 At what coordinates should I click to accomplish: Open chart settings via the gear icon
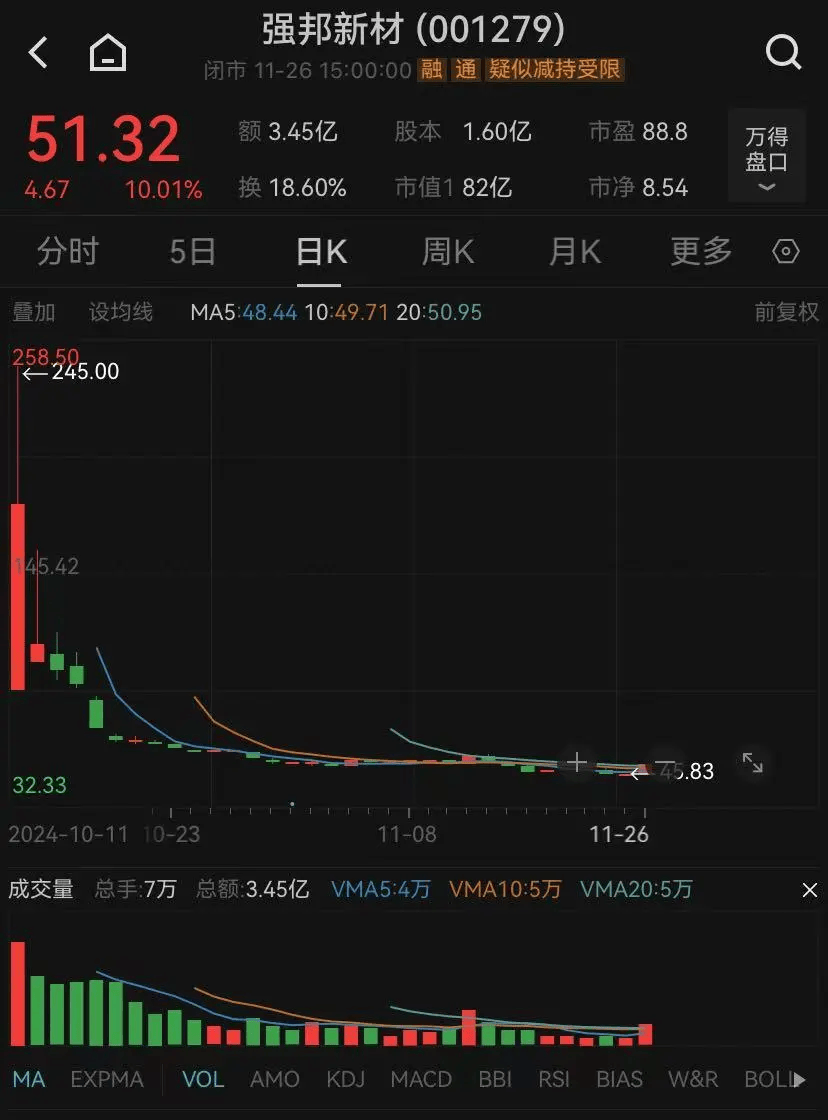coord(787,252)
